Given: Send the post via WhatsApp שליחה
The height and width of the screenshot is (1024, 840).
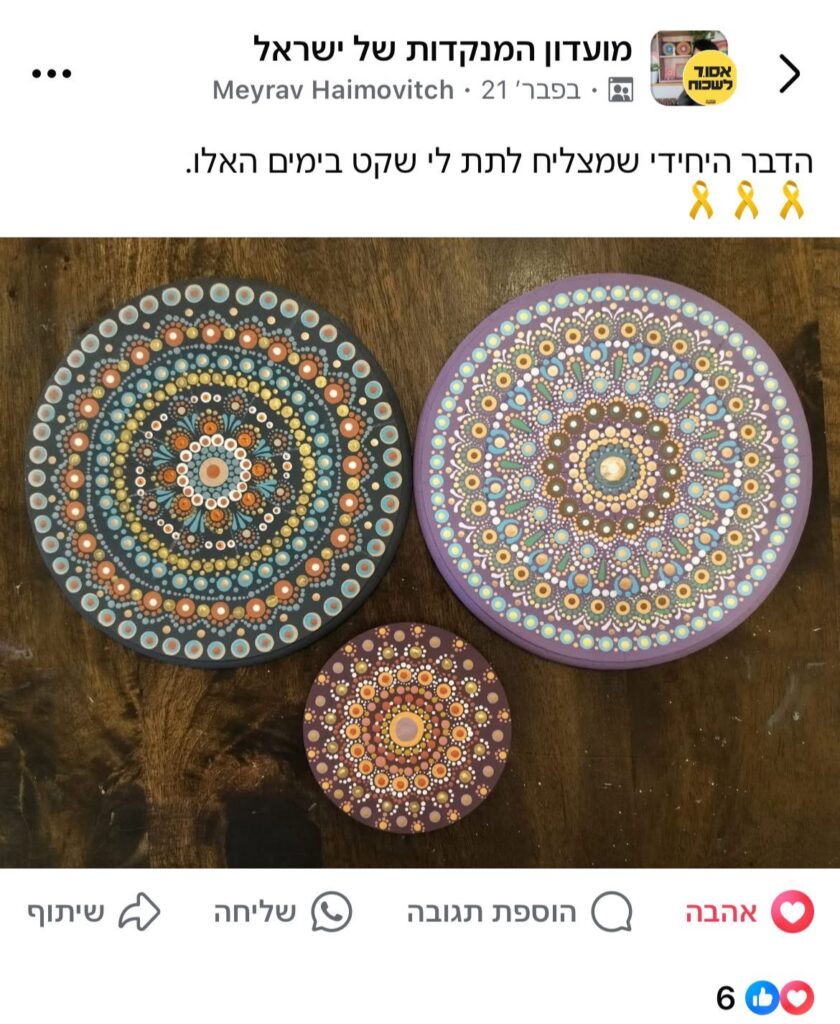Looking at the screenshot, I should pyautogui.click(x=283, y=912).
